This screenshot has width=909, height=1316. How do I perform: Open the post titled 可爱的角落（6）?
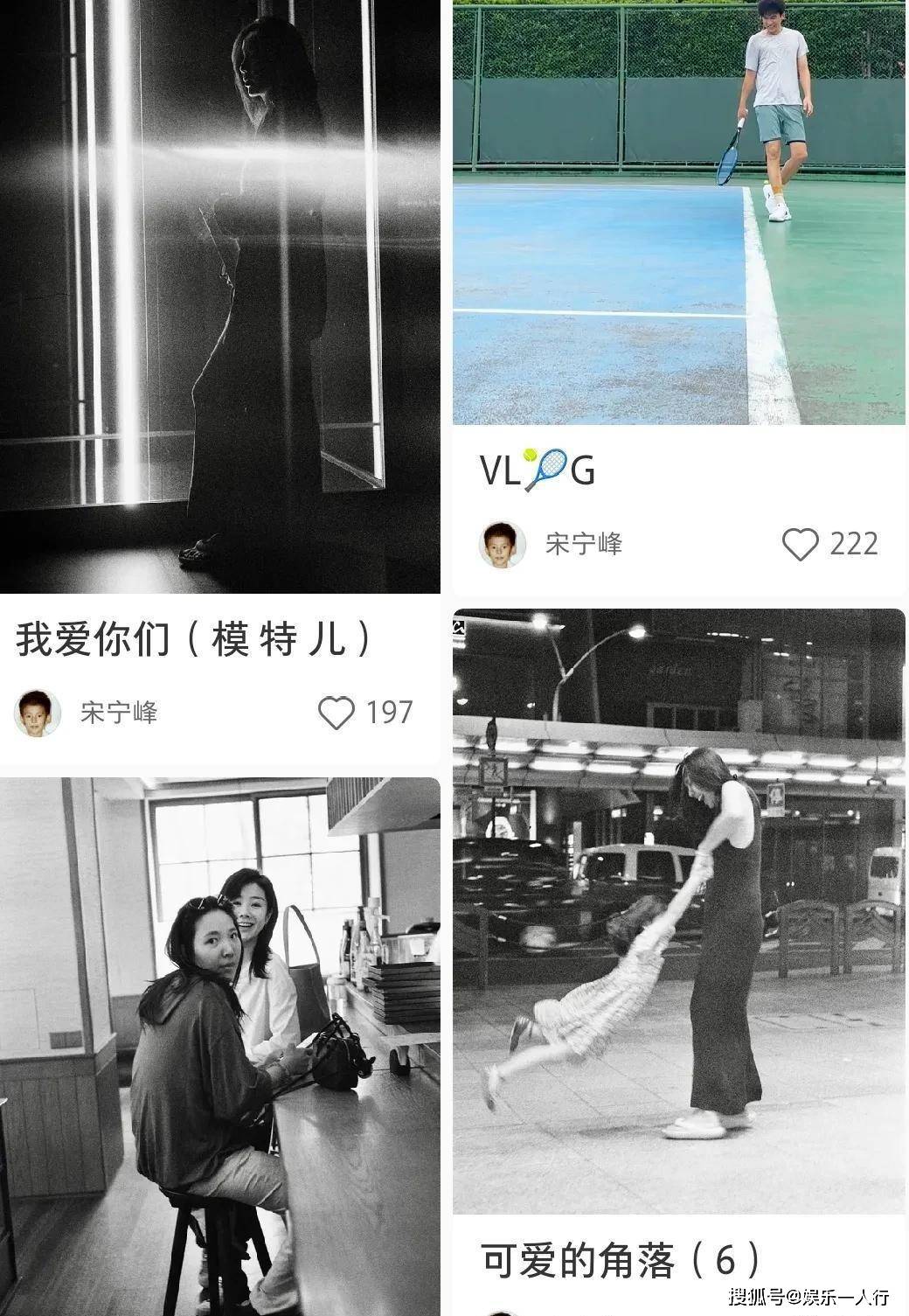621,1260
